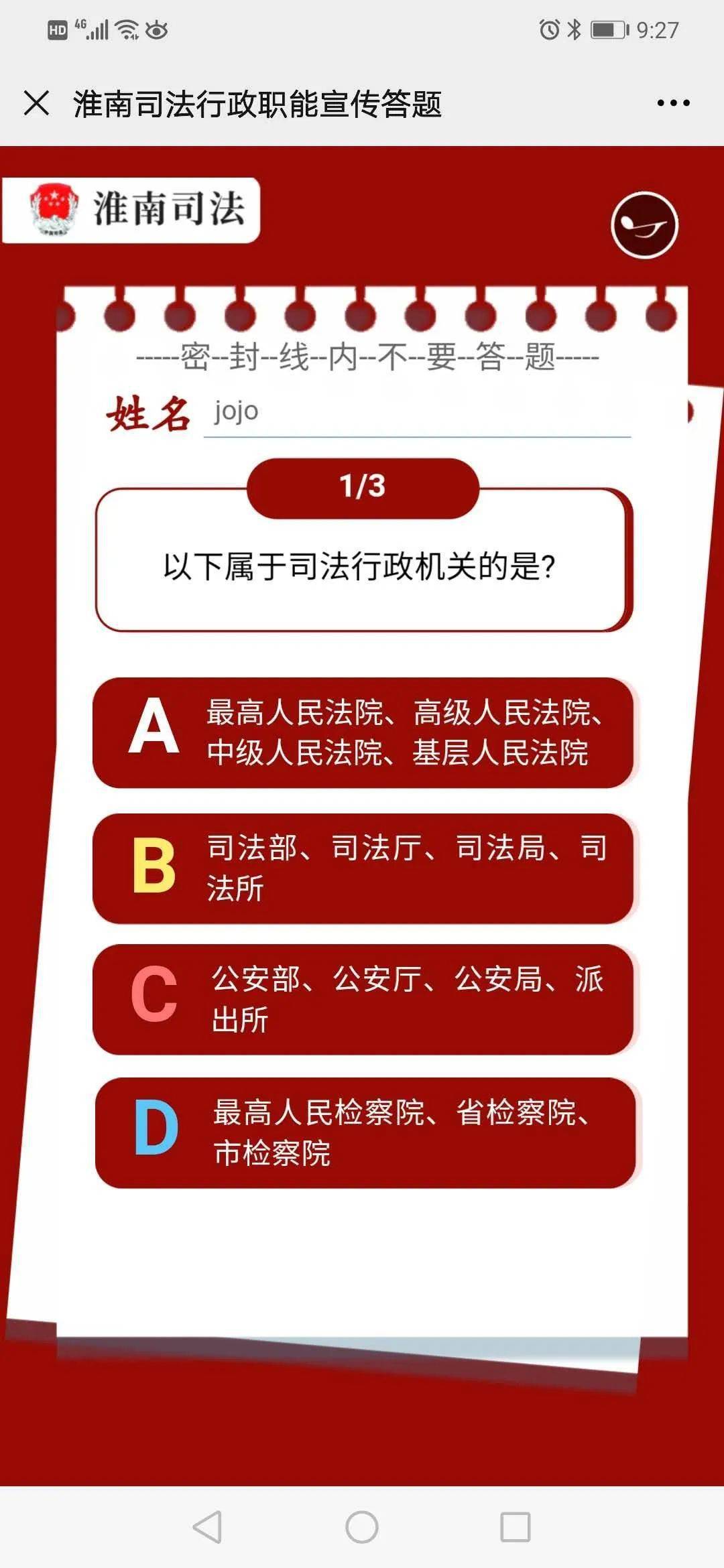This screenshot has width=724, height=1568.
Task: Select answer A about people's courts
Action: coord(363,732)
